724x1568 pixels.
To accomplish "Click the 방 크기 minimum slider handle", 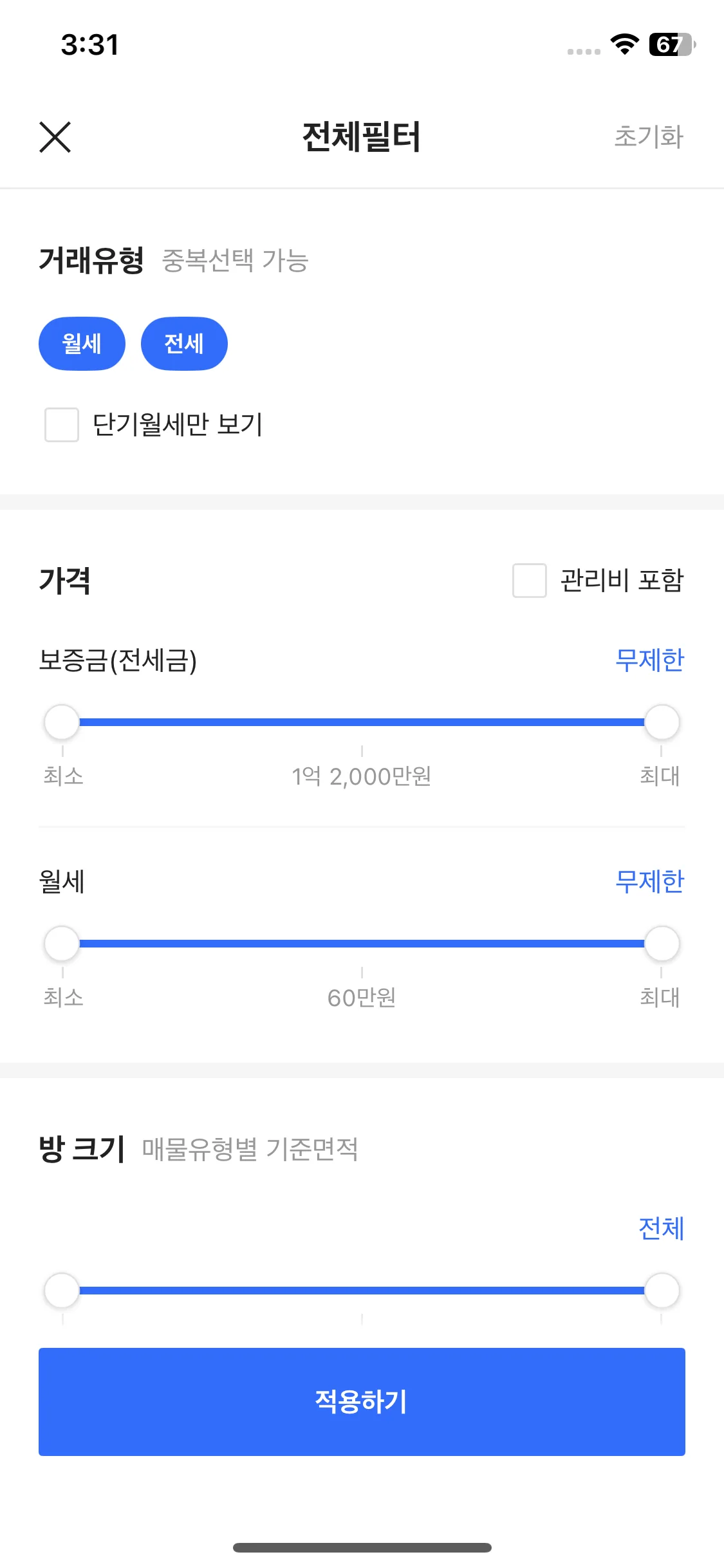I will (61, 1290).
